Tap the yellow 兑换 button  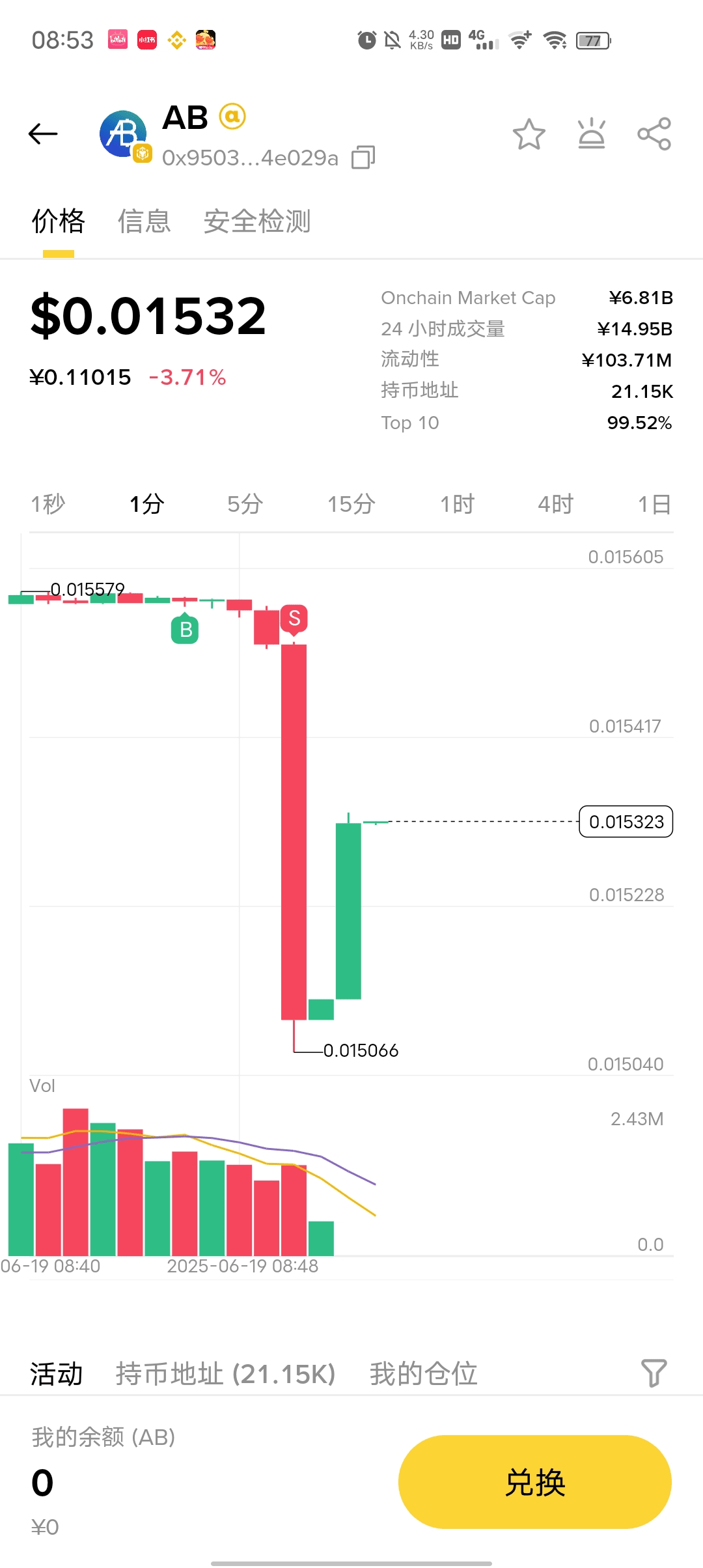535,1482
